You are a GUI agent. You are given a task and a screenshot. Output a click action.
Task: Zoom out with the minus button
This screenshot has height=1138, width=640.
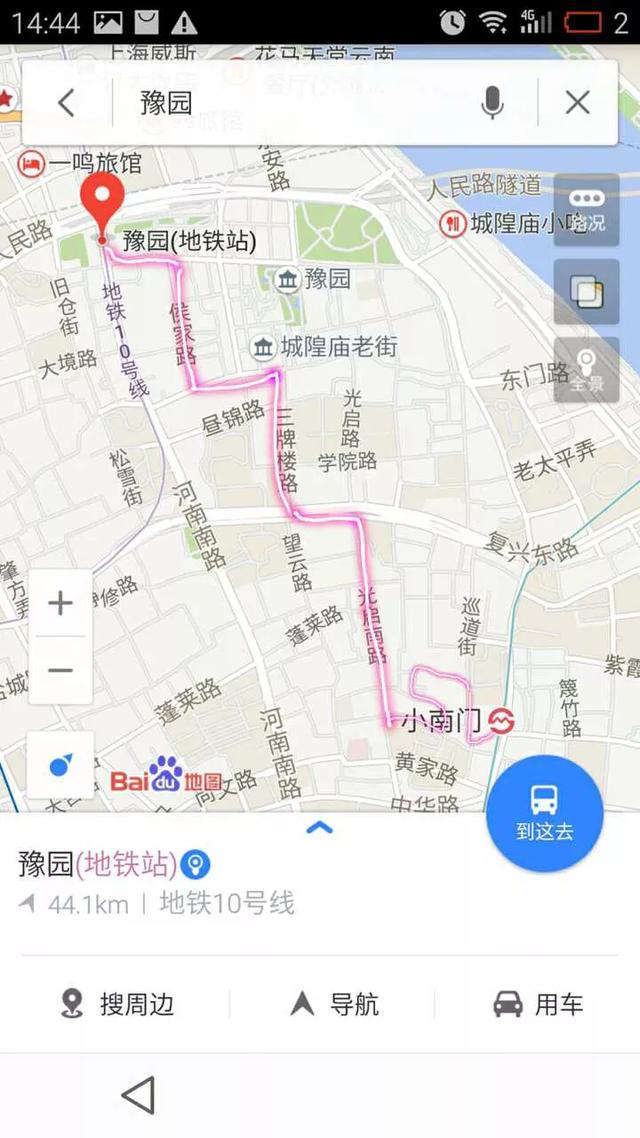[x=61, y=670]
